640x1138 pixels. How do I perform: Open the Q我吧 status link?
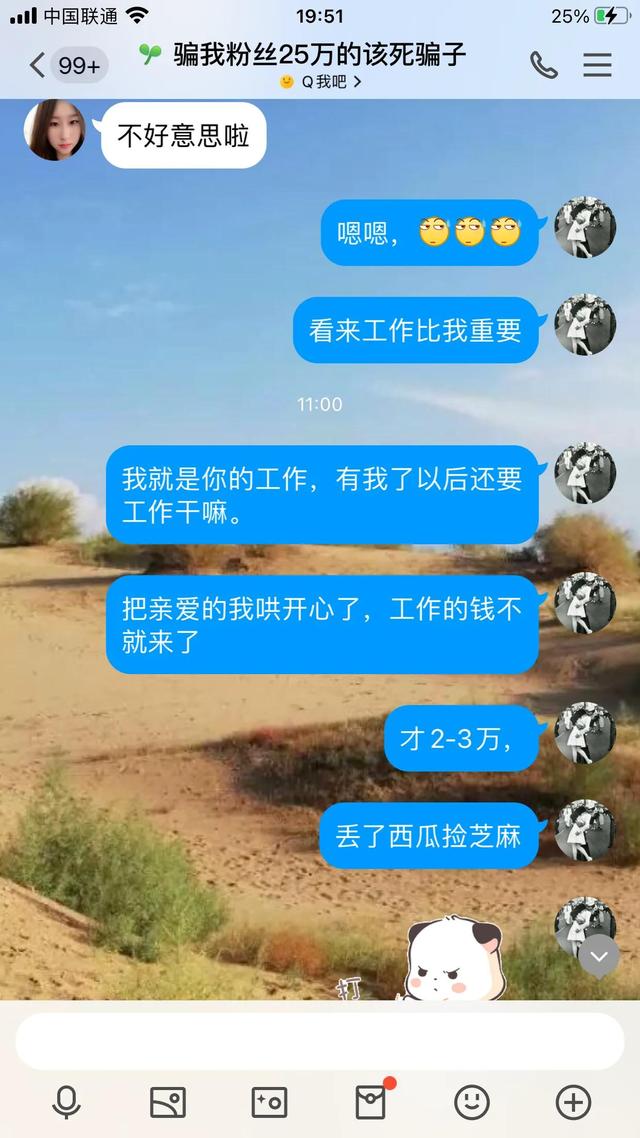[x=320, y=82]
